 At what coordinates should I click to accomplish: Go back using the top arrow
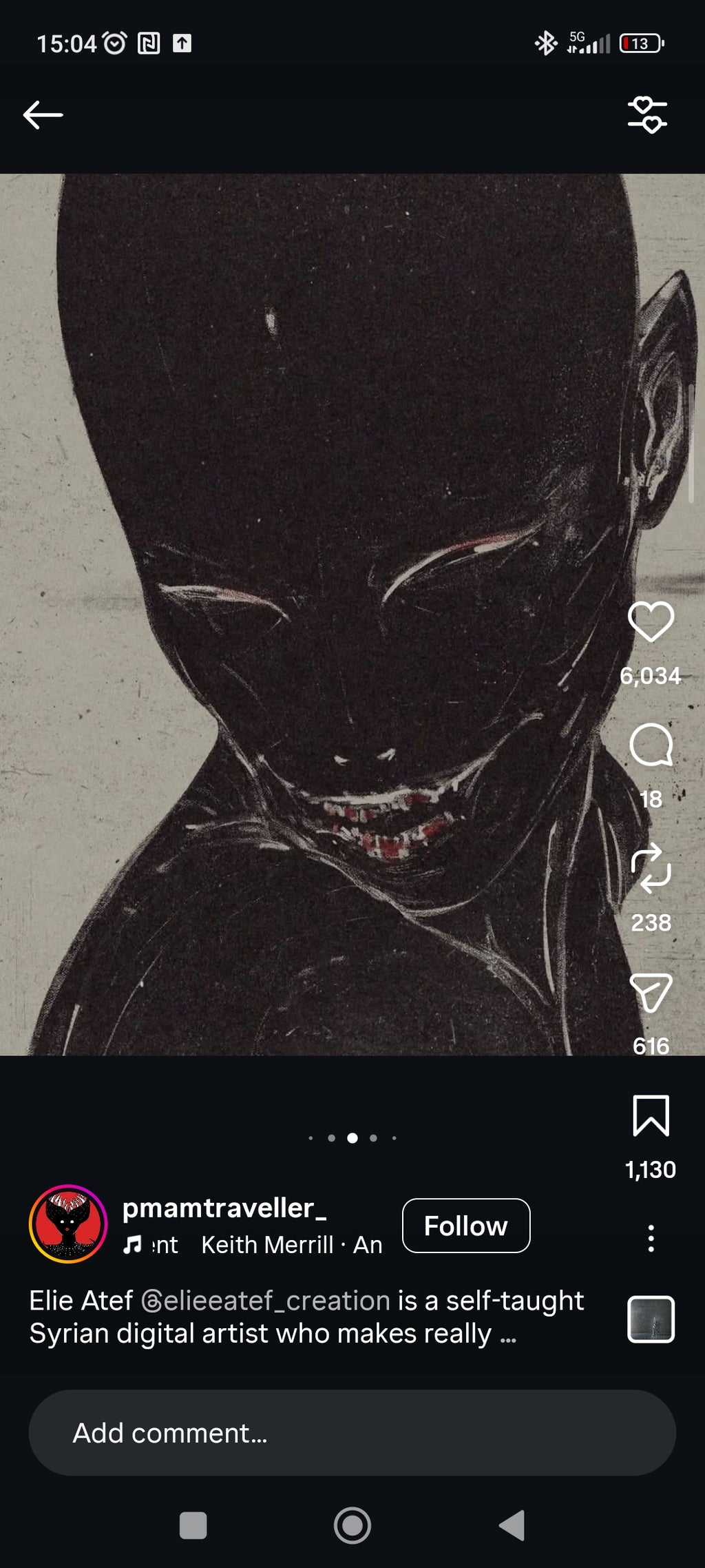[43, 114]
